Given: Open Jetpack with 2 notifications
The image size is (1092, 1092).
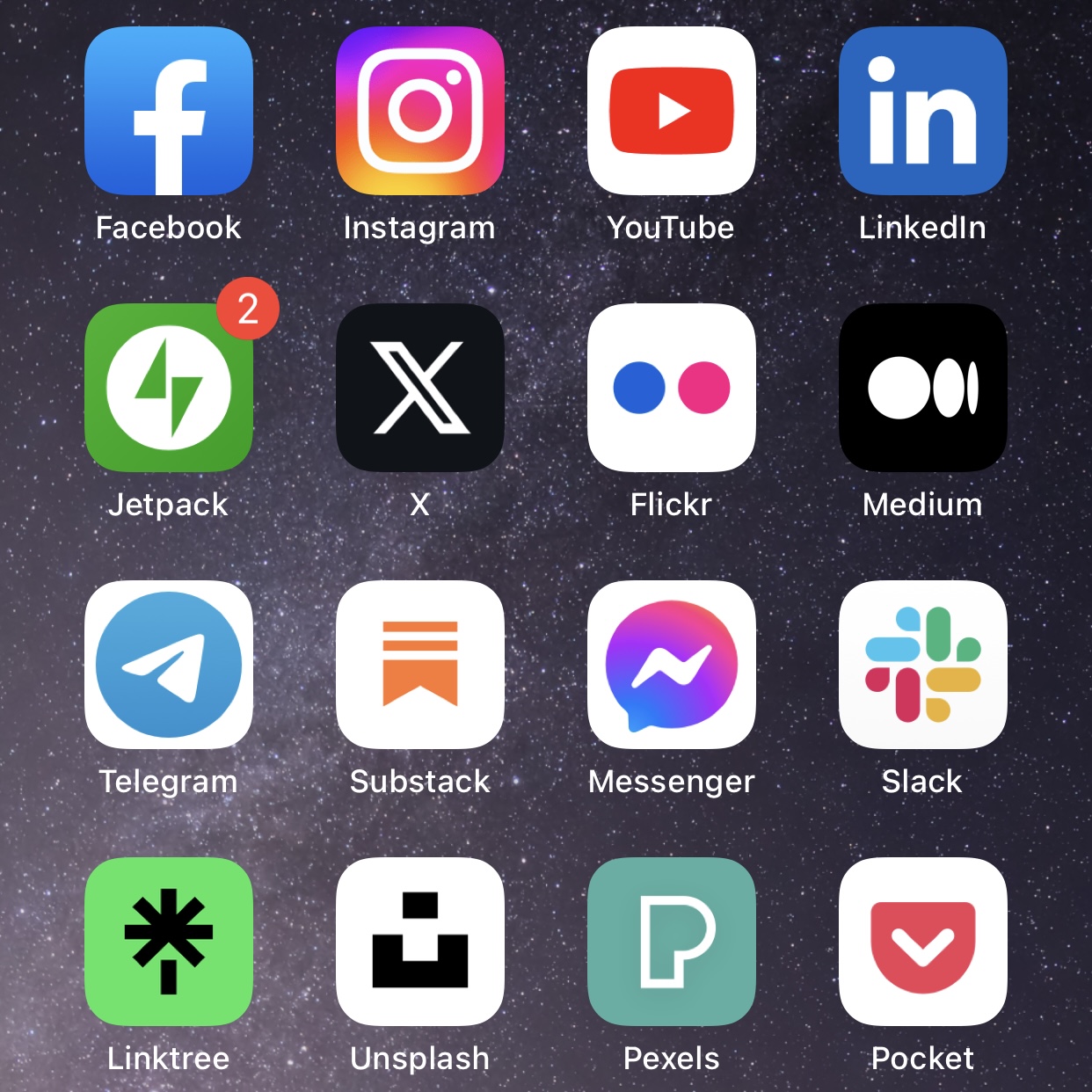Looking at the screenshot, I should tap(169, 388).
